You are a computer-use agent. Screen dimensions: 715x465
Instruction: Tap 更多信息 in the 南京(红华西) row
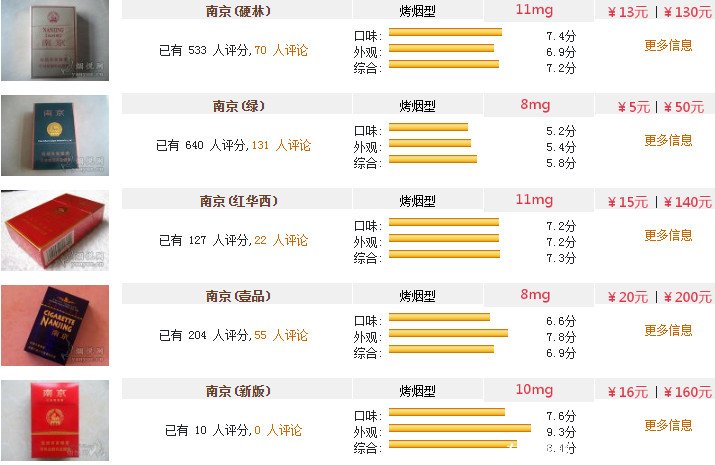point(668,235)
